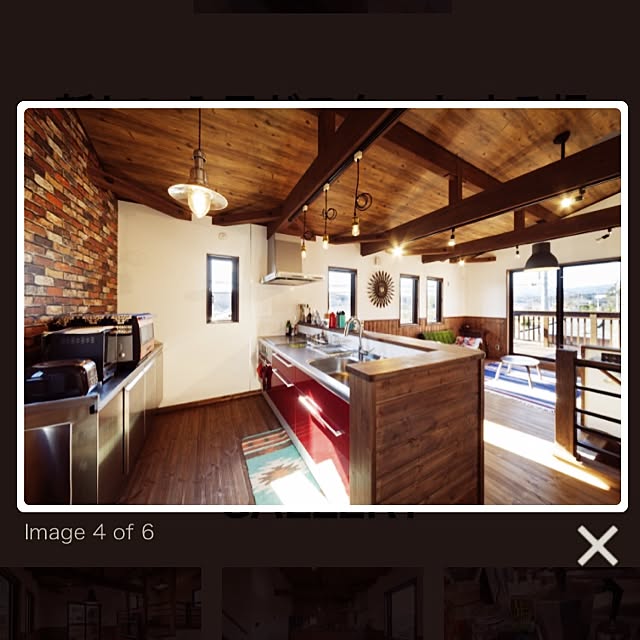Viewport: 640px width, 640px height.
Task: Close the image lightbox viewer
Action: click(597, 545)
